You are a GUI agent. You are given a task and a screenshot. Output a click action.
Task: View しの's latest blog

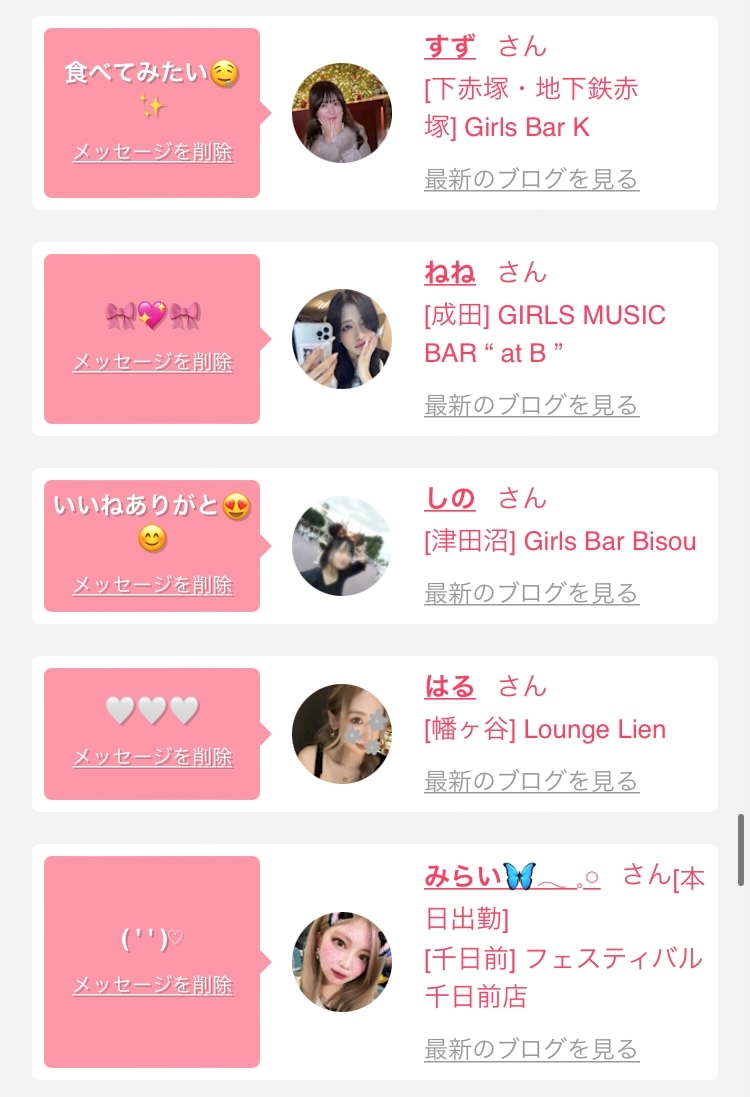click(x=532, y=593)
